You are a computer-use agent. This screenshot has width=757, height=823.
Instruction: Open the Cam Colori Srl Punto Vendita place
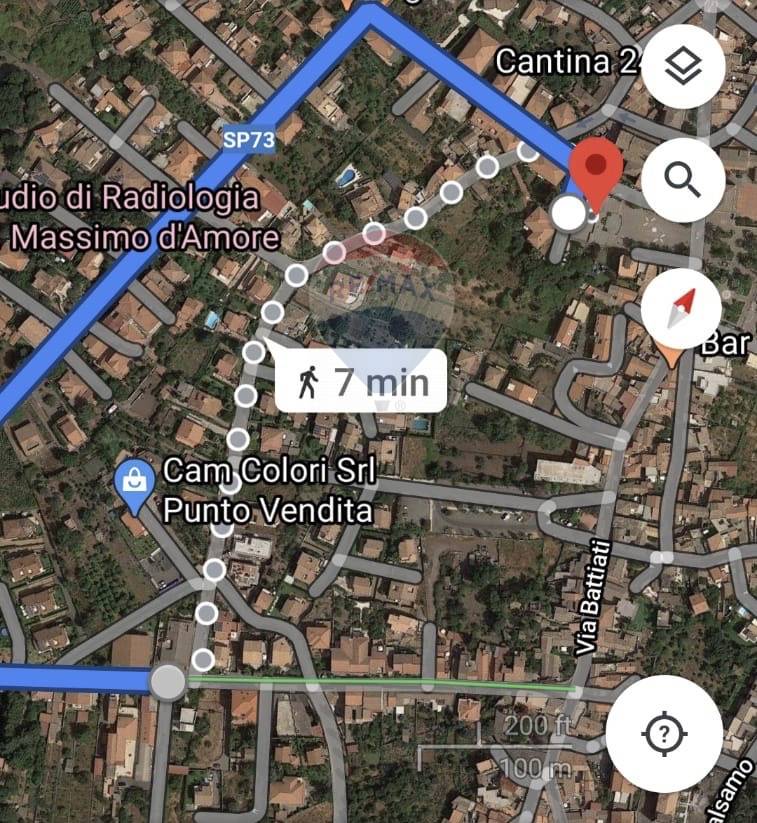coord(132,479)
